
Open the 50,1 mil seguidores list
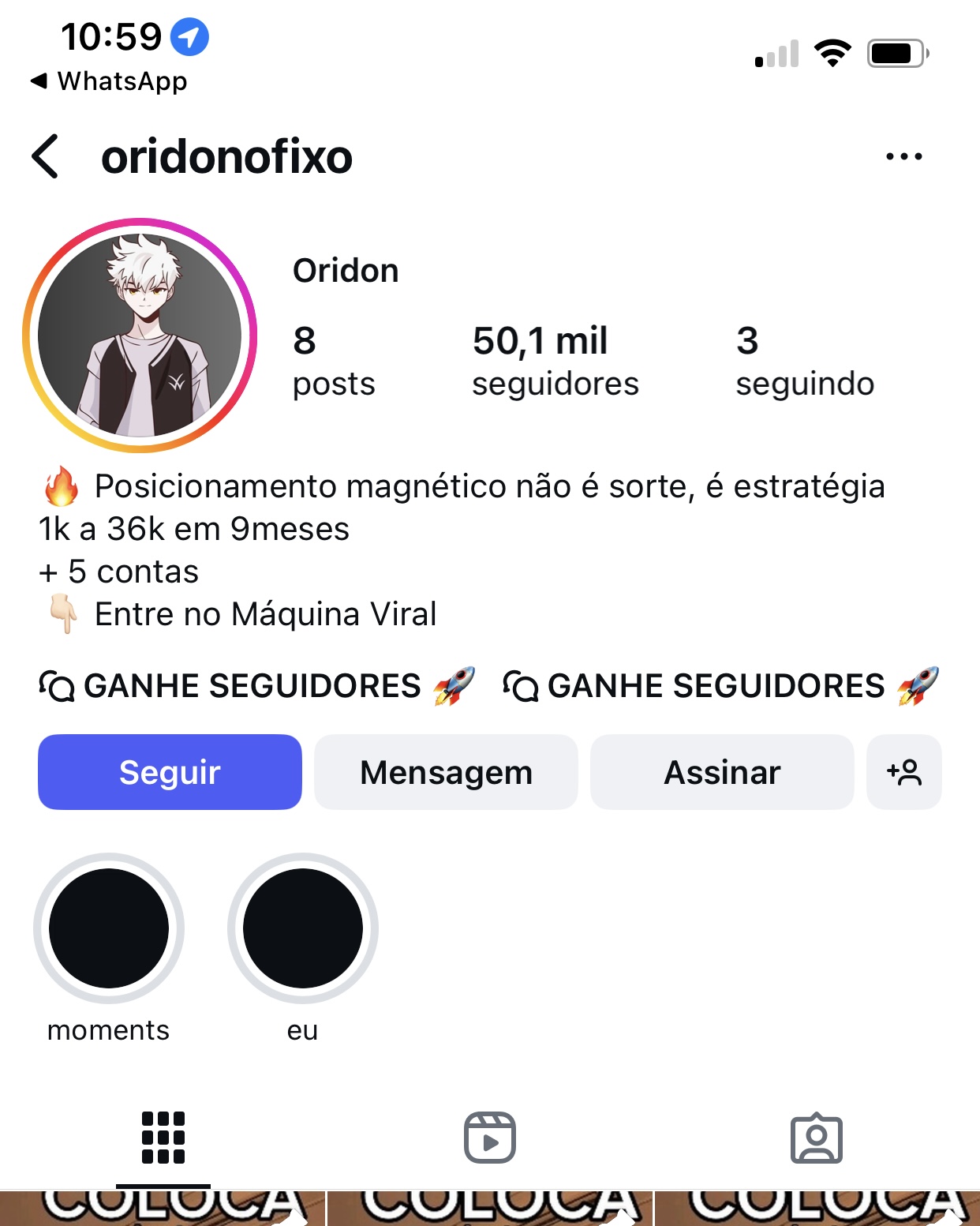coord(555,361)
